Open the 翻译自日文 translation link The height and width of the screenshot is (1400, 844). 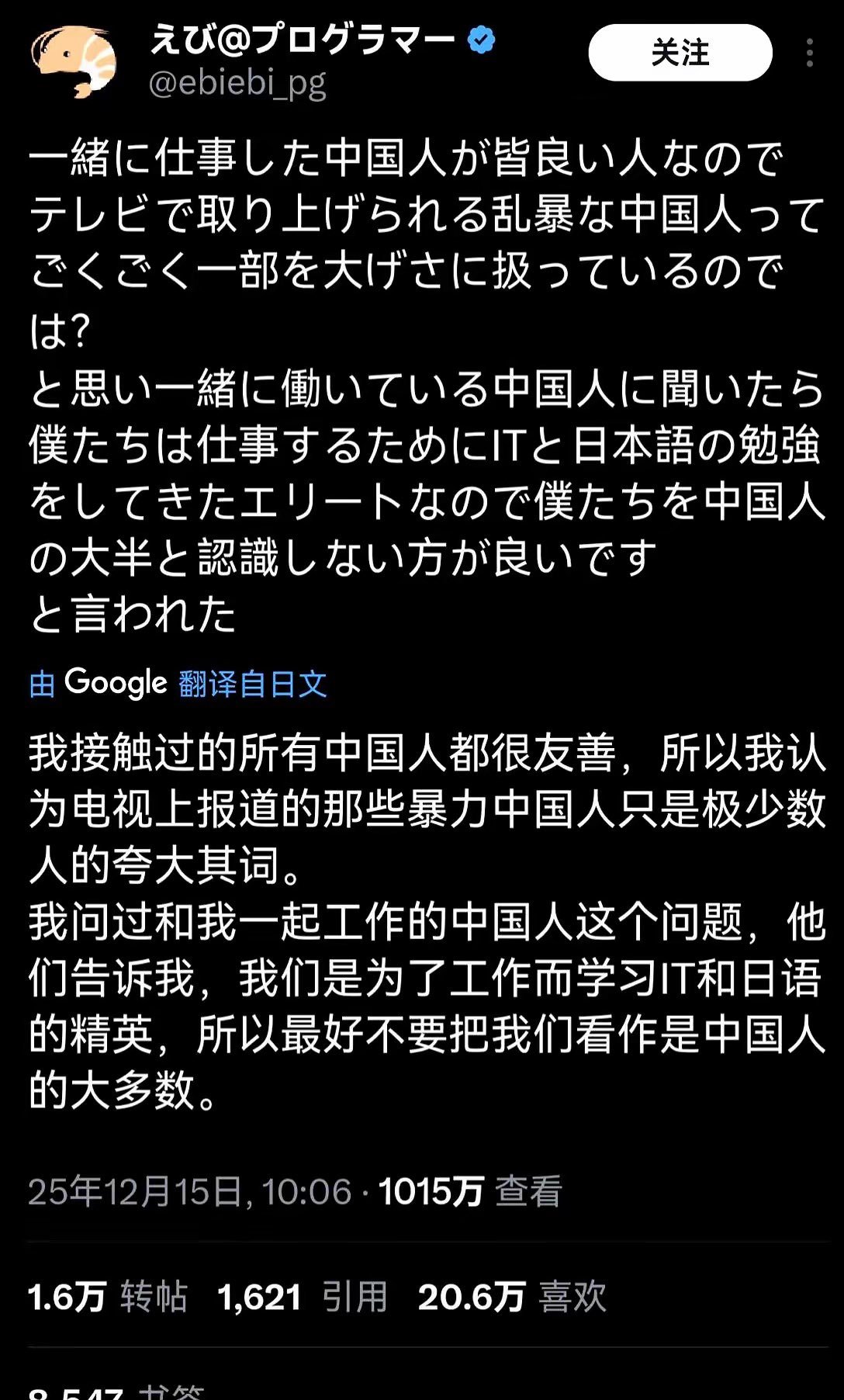pos(254,684)
